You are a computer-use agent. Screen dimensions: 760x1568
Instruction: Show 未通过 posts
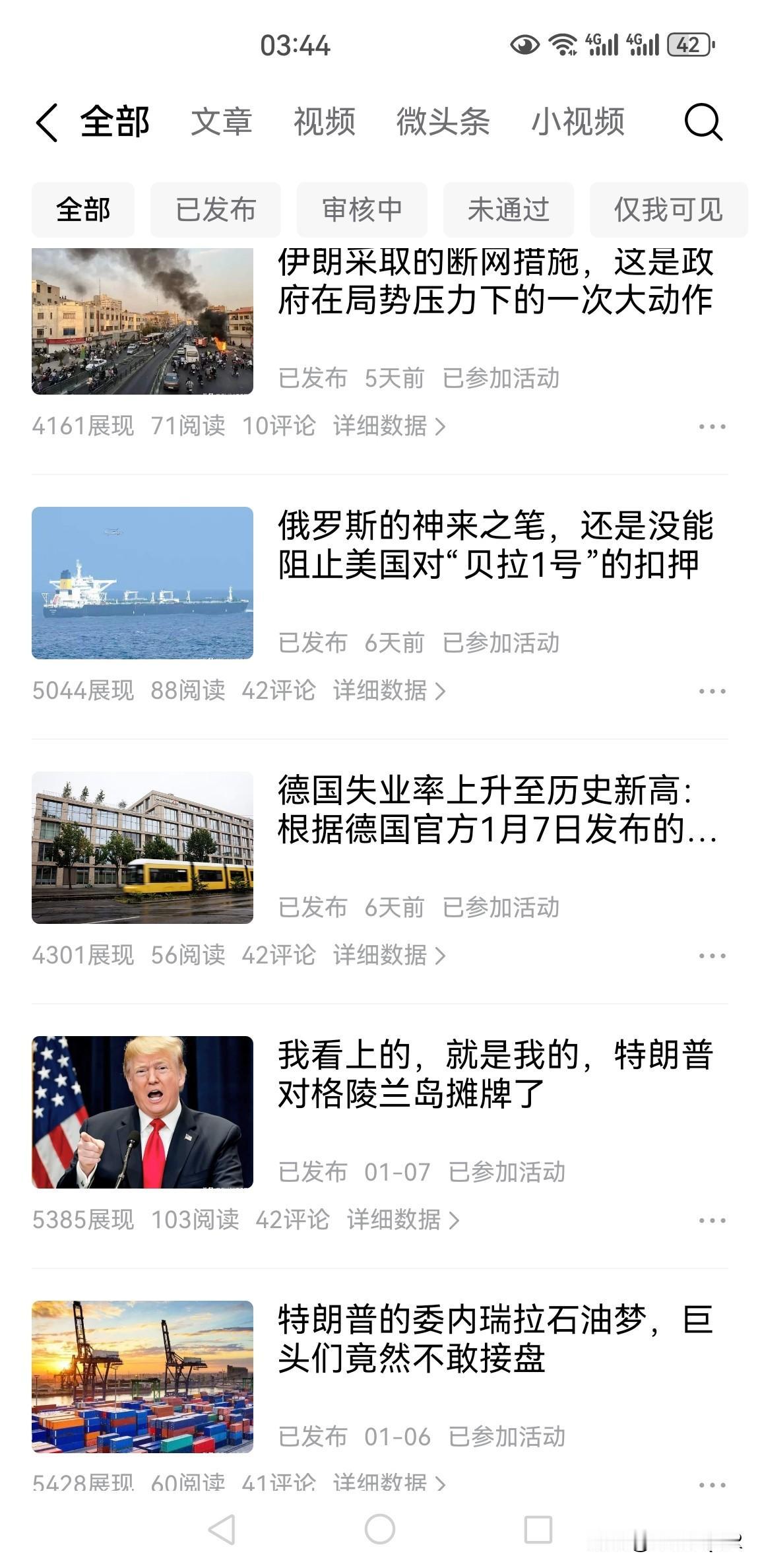(x=509, y=210)
